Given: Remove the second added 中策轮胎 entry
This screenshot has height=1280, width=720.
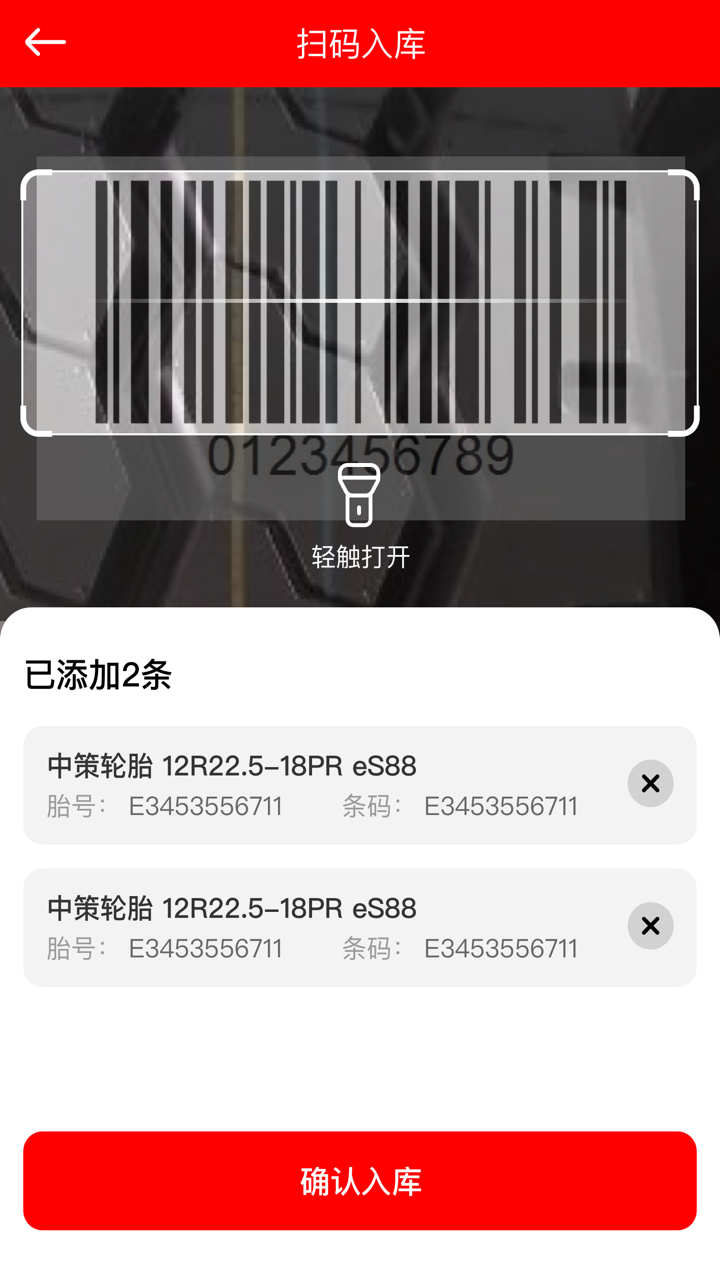Looking at the screenshot, I should 650,926.
